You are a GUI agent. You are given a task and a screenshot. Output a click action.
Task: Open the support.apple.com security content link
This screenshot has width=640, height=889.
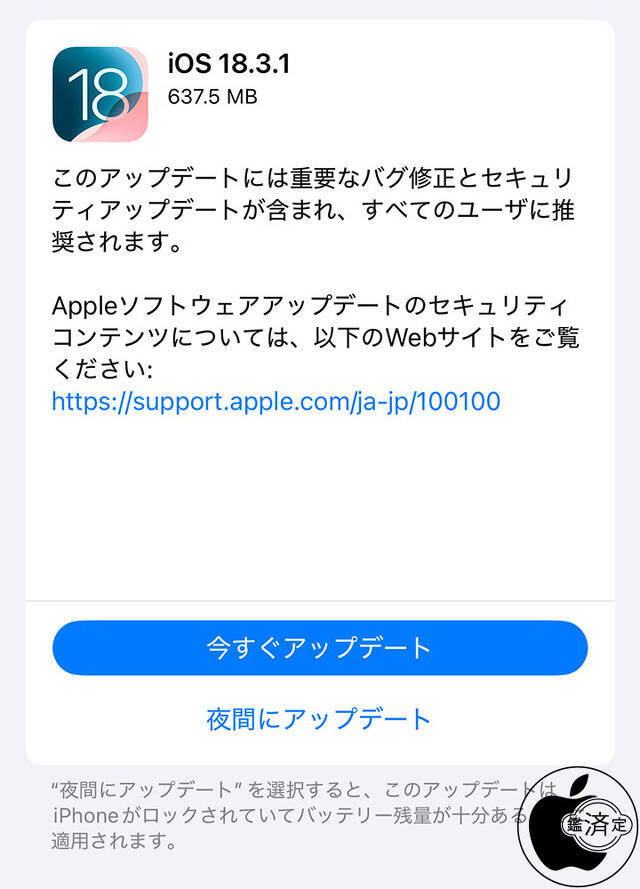point(276,402)
